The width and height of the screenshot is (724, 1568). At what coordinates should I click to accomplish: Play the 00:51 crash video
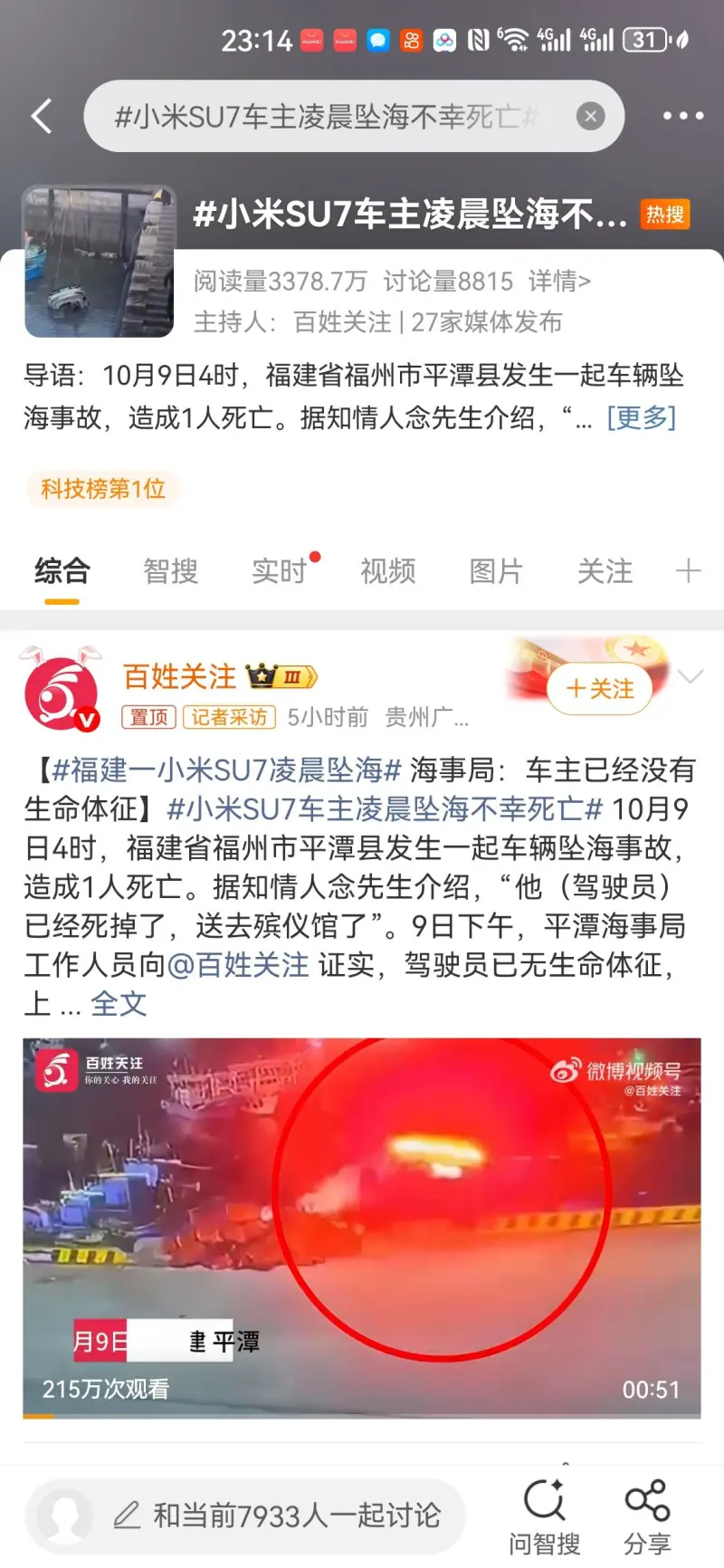362,1227
